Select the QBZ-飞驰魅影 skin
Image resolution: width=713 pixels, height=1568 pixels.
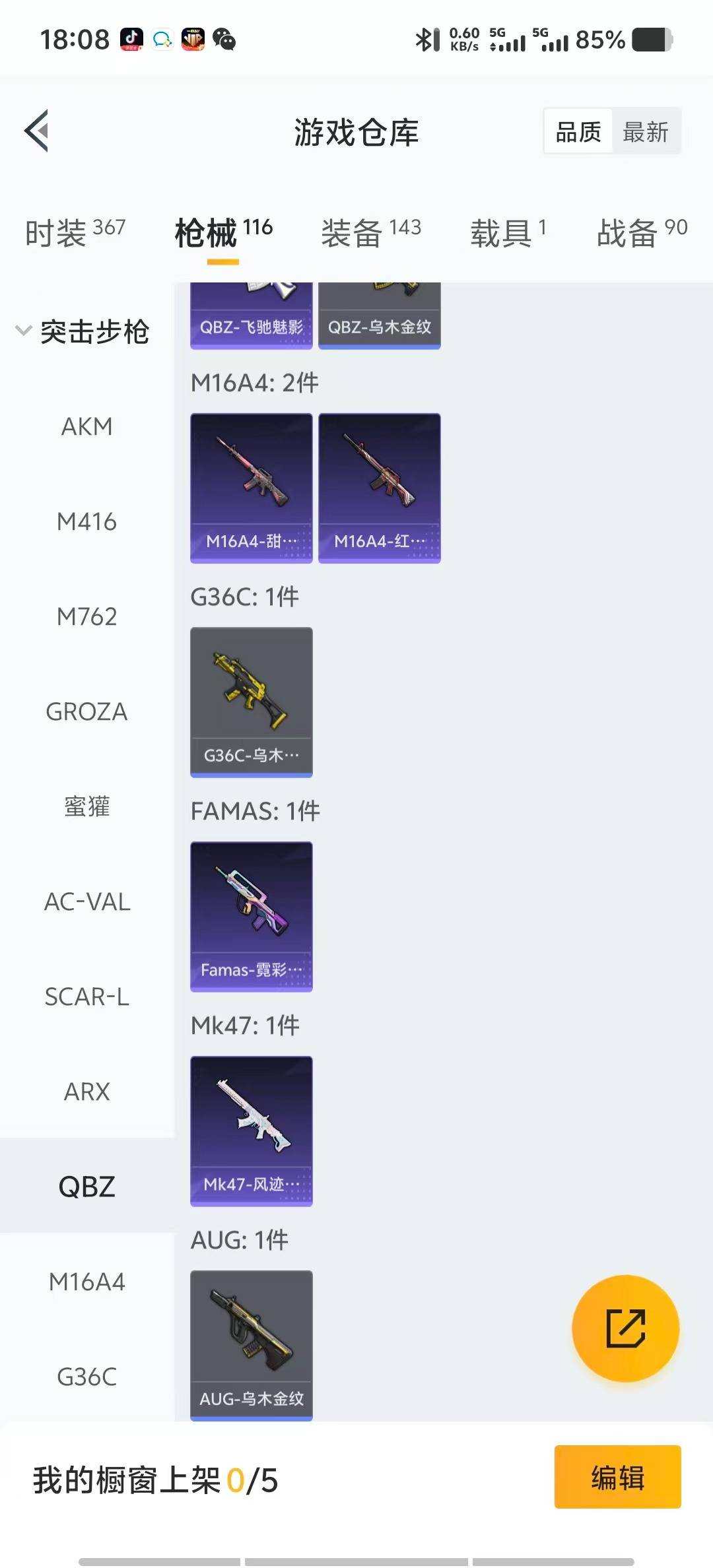tap(252, 310)
